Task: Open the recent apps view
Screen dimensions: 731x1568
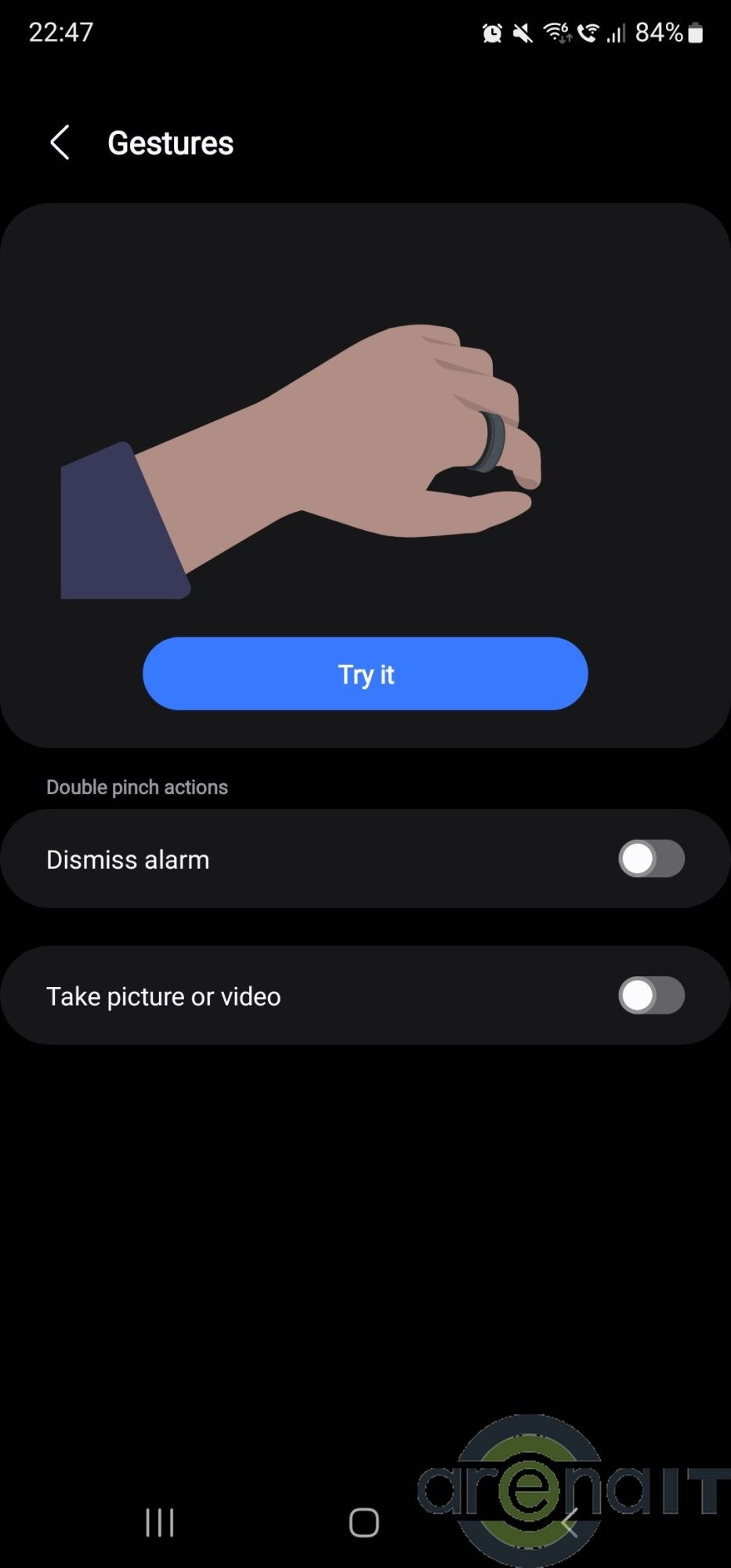Action: pos(160,1523)
